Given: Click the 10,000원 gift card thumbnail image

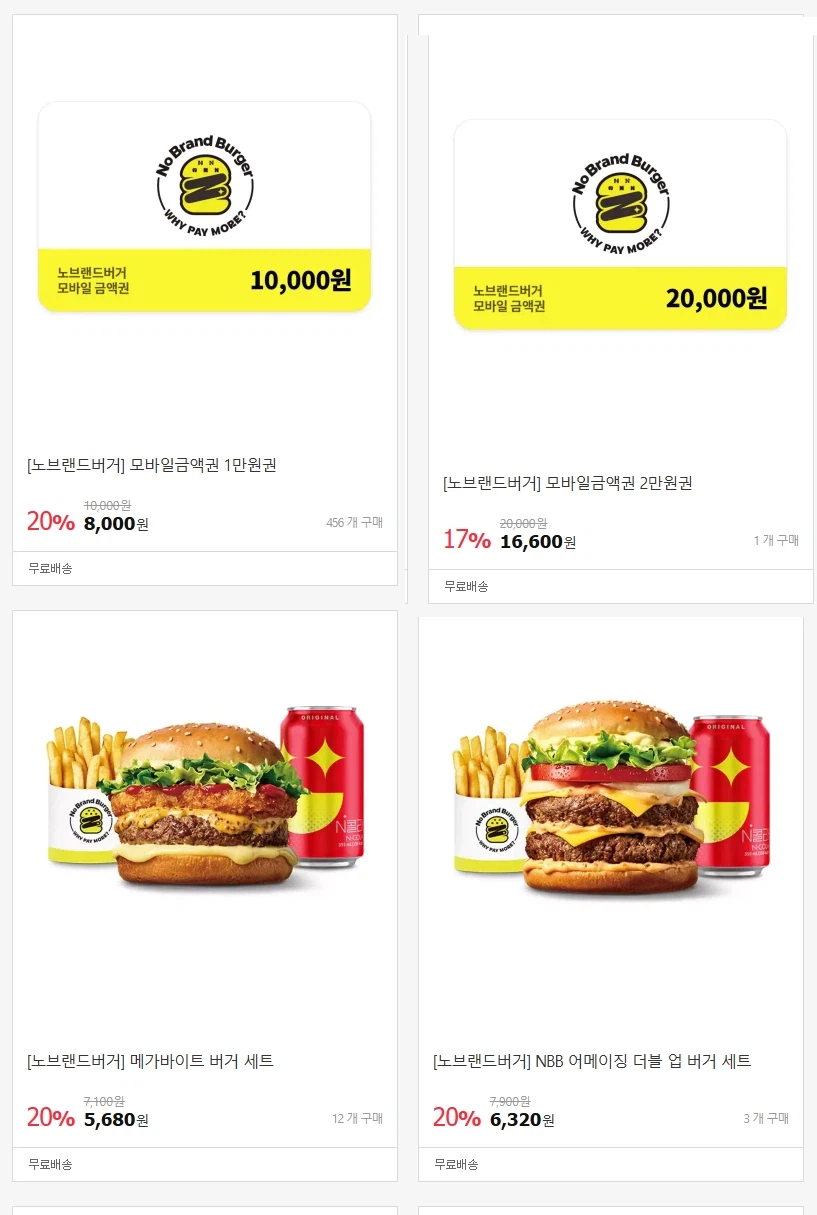Looking at the screenshot, I should 204,210.
